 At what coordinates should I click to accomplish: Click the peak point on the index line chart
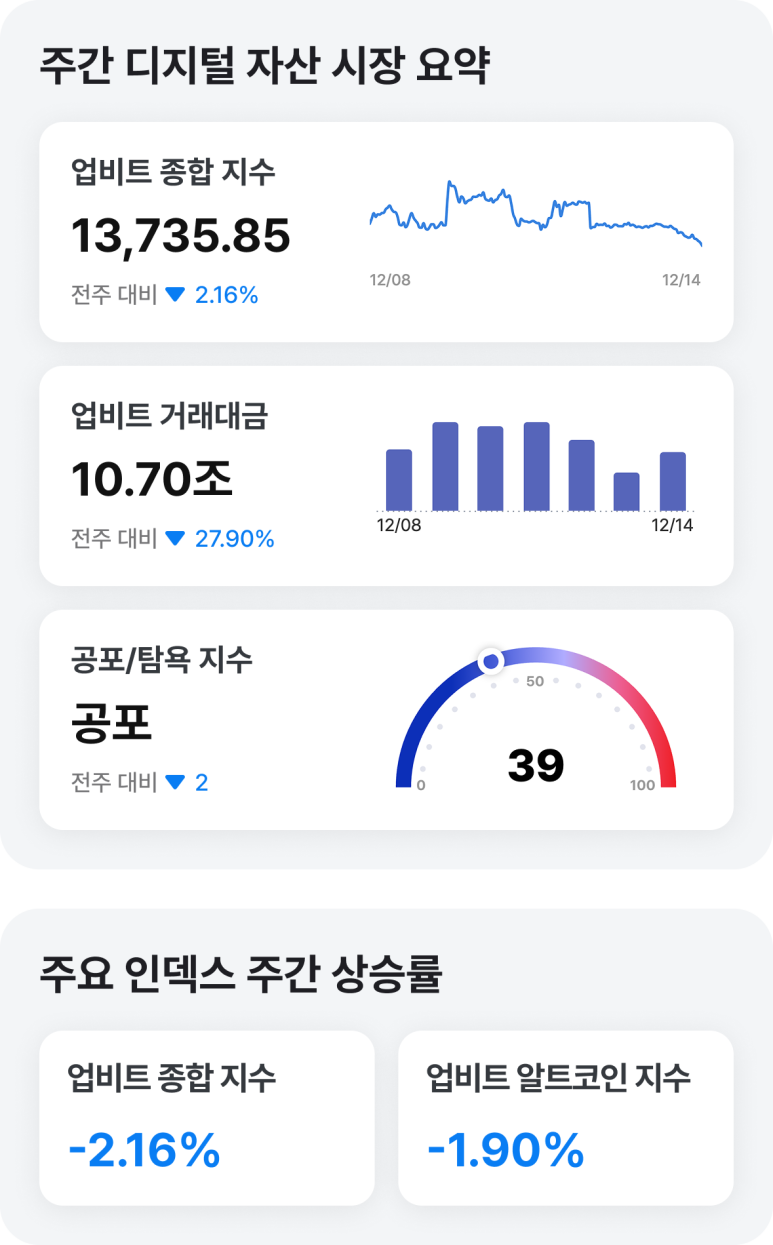point(450,183)
